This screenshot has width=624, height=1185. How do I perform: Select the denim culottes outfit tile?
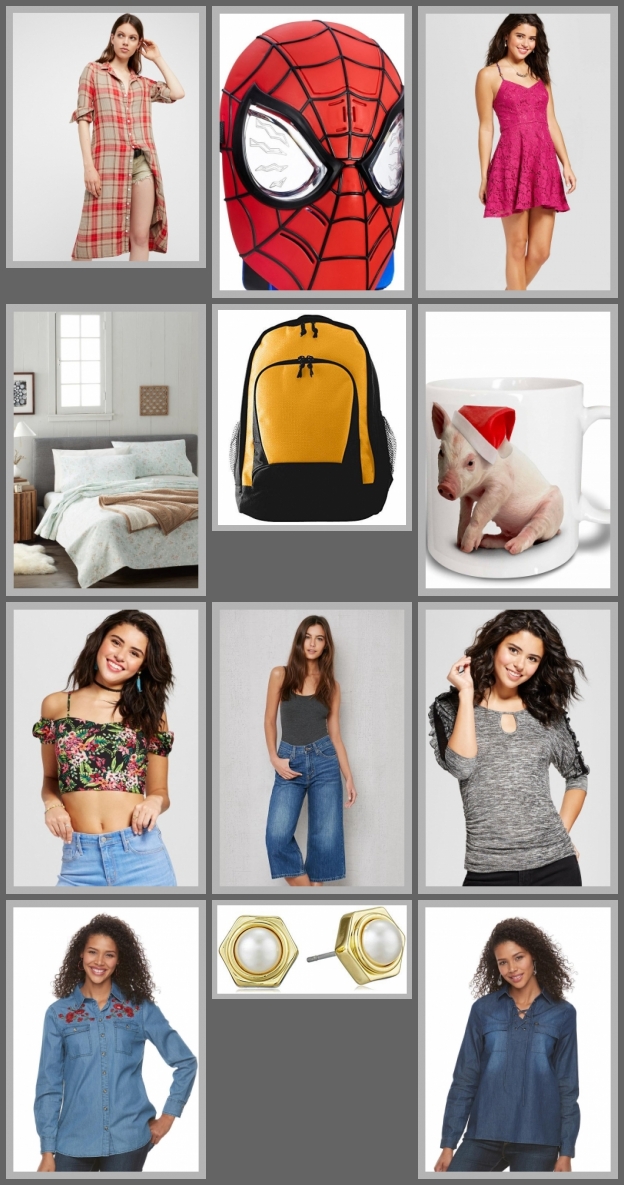[x=312, y=747]
